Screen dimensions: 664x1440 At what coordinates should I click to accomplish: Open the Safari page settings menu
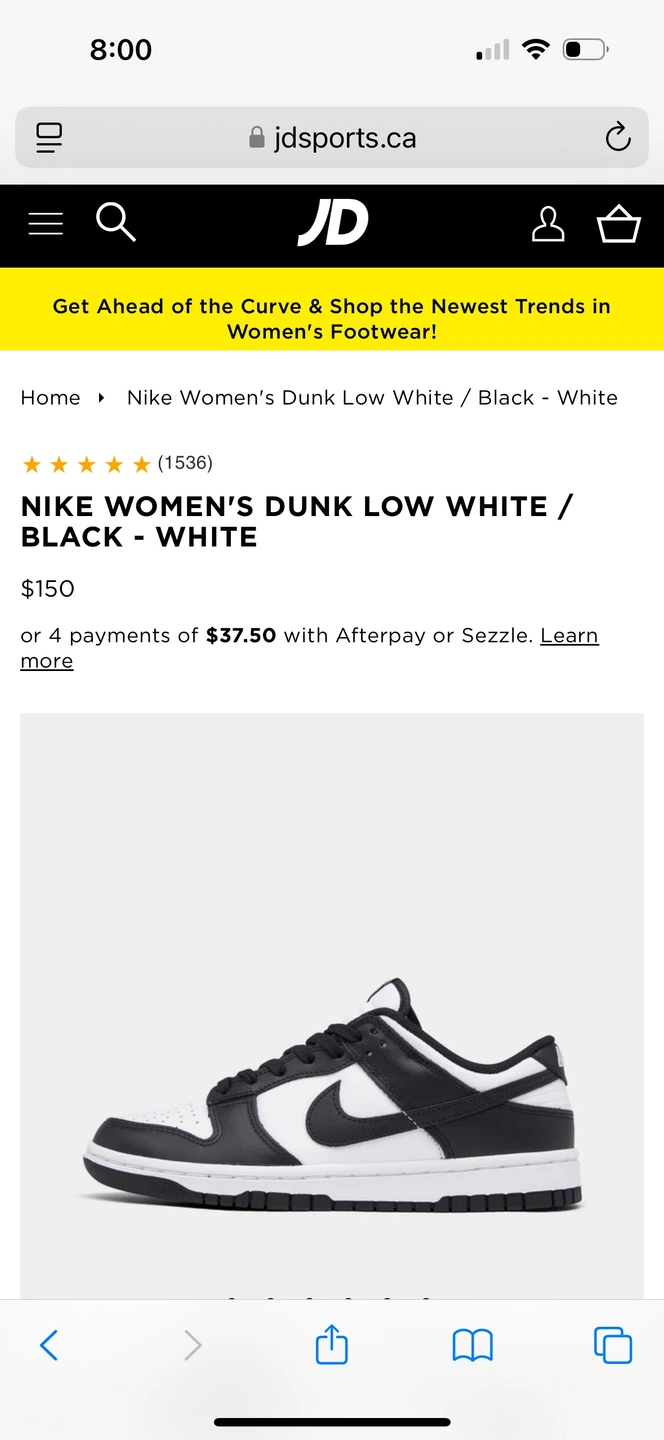[x=48, y=138]
